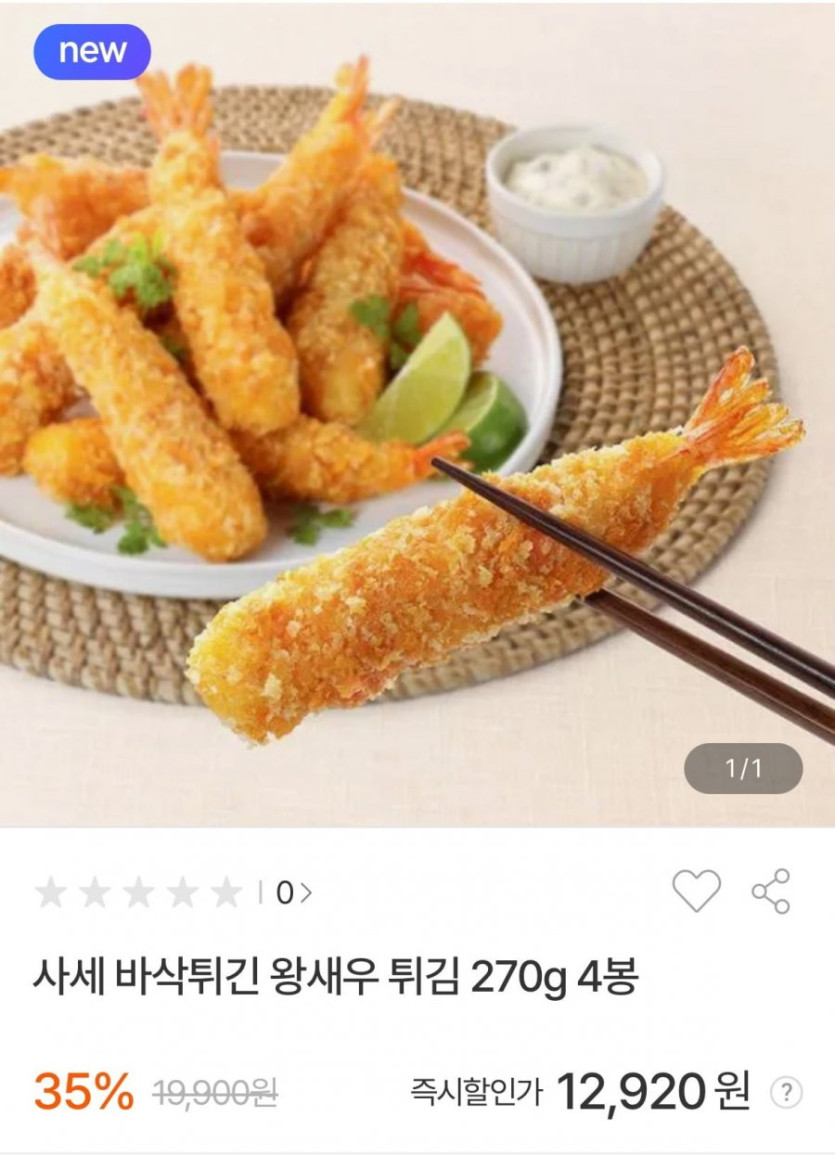835x1155 pixels.
Task: Open the instant discount price help icon
Action: [786, 1092]
